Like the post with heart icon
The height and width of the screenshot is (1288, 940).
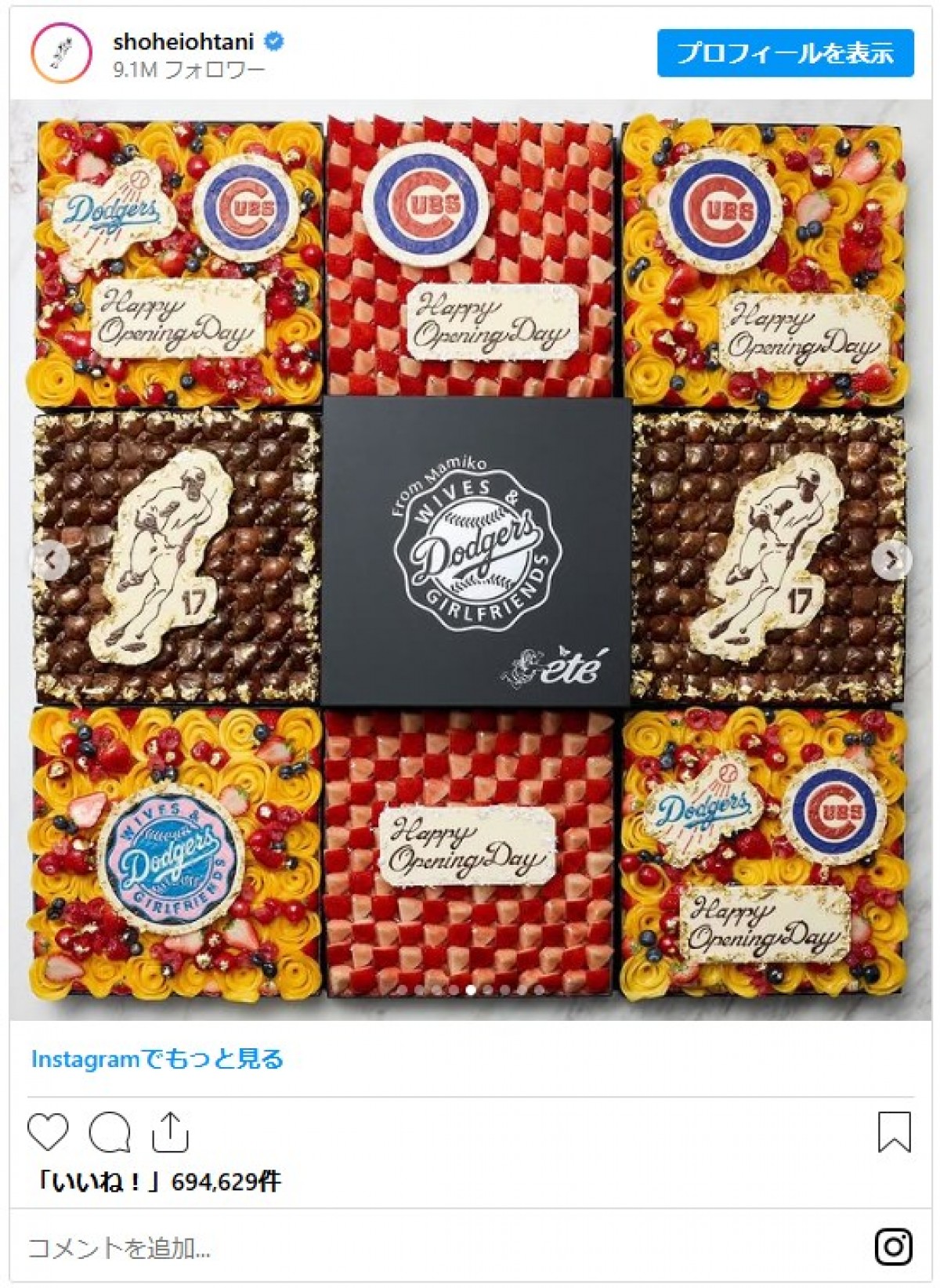click(x=48, y=1132)
